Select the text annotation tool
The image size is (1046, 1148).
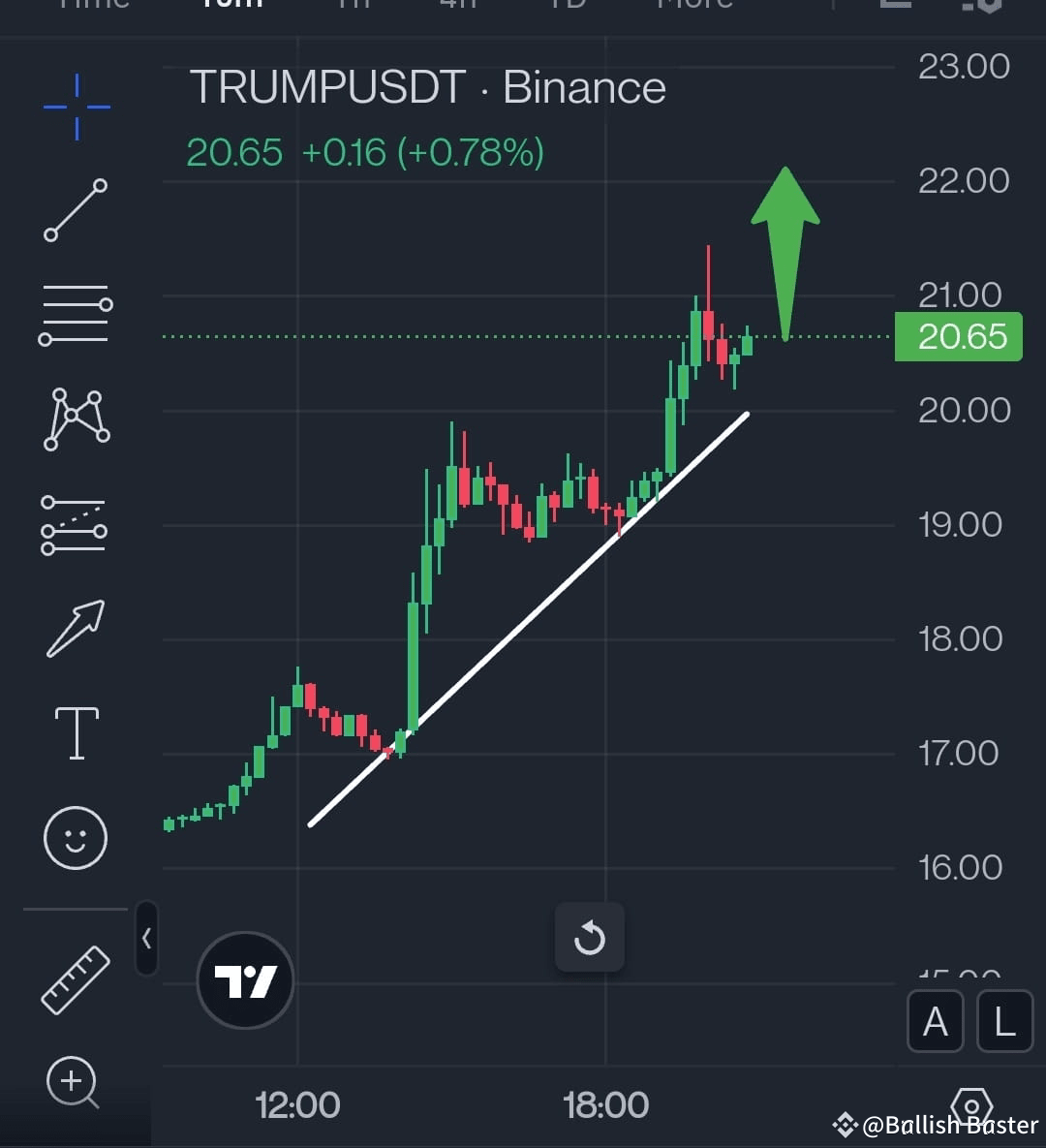point(76,731)
